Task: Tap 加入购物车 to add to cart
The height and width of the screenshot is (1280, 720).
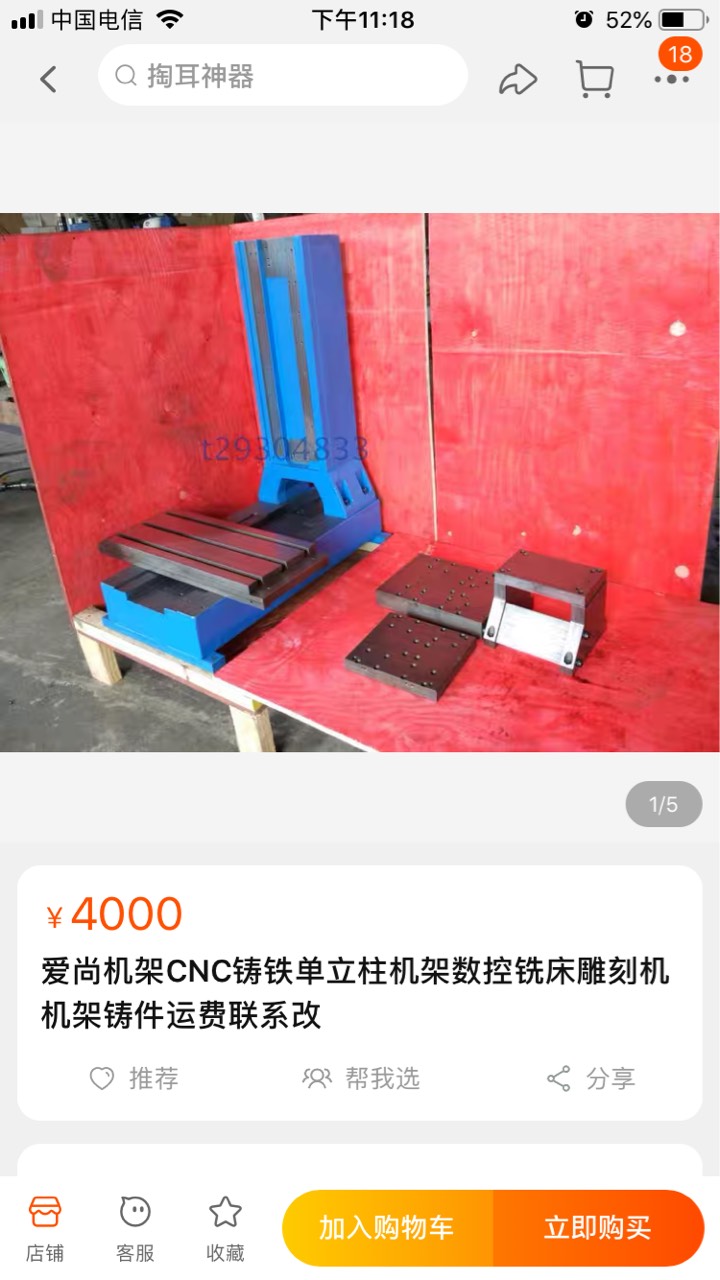Action: click(387, 1228)
